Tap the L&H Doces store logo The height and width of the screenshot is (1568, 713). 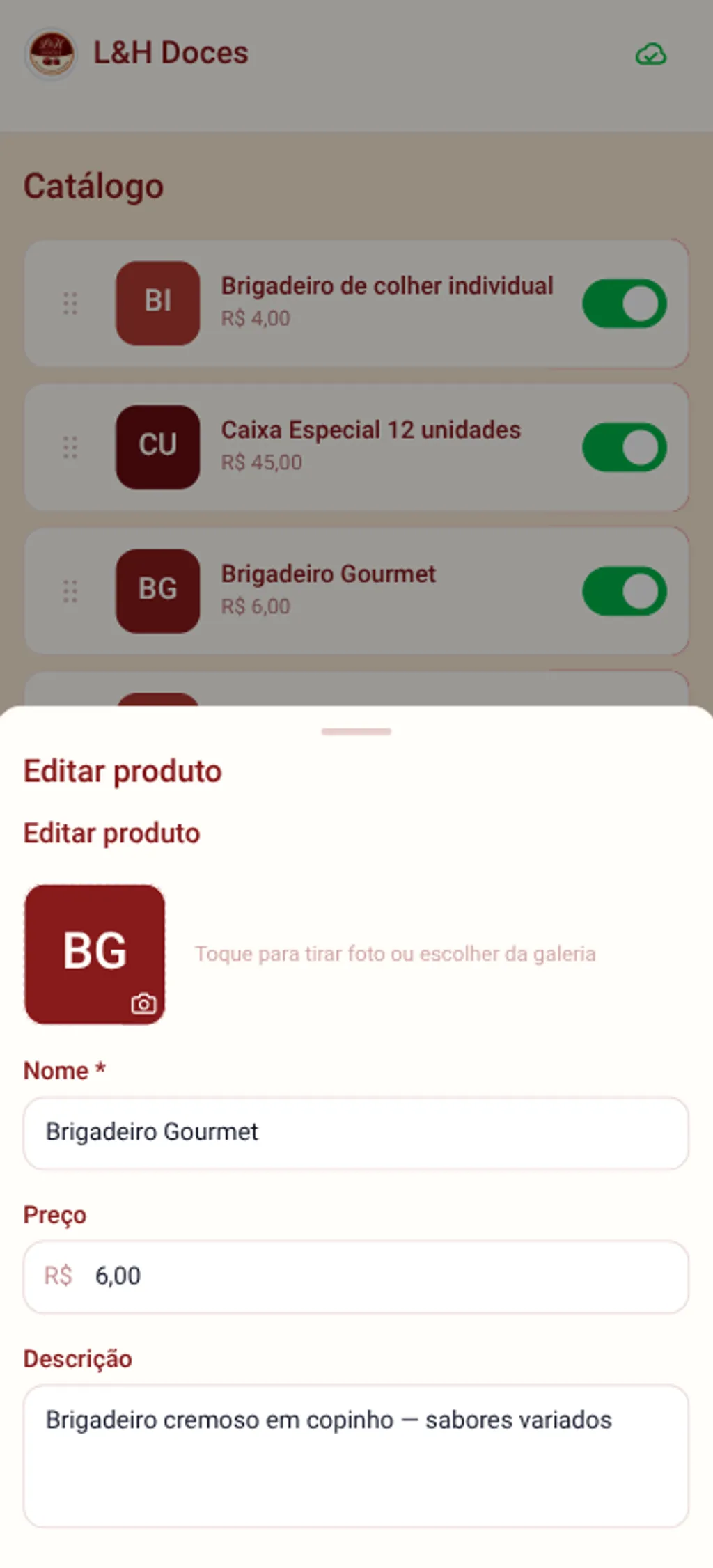[x=51, y=54]
